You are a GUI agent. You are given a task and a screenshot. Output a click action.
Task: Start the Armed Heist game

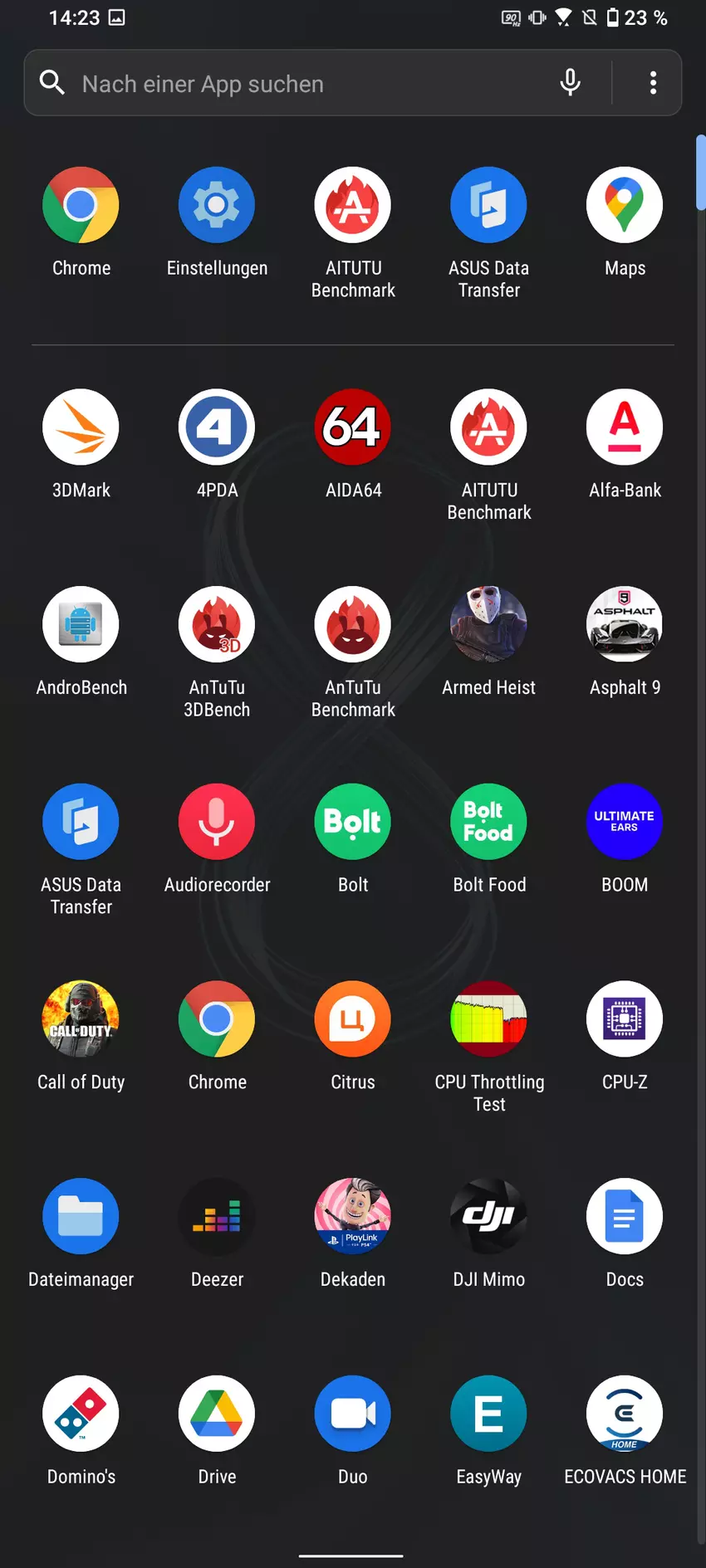tap(488, 625)
